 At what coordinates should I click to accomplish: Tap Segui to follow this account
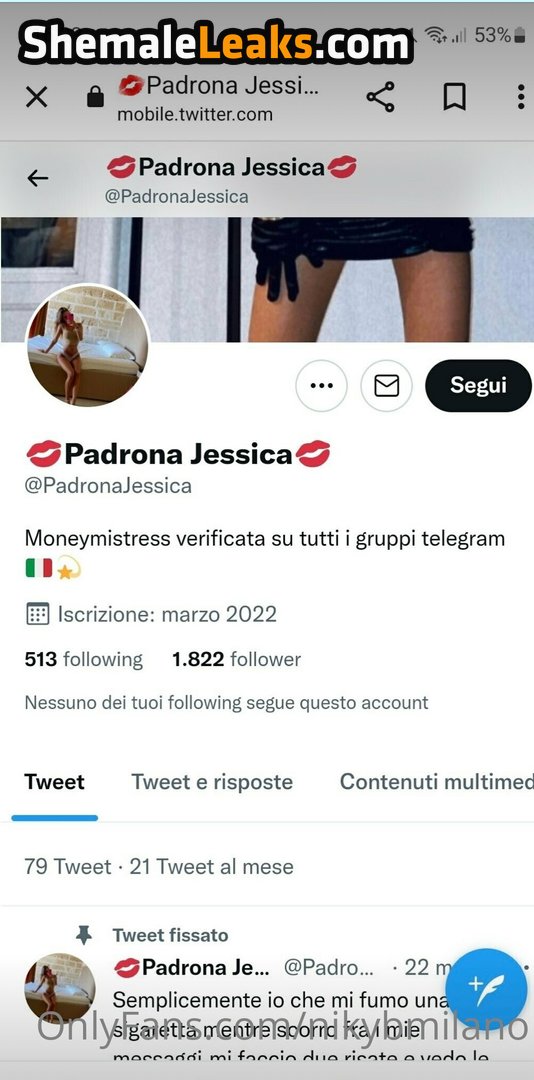click(x=478, y=385)
